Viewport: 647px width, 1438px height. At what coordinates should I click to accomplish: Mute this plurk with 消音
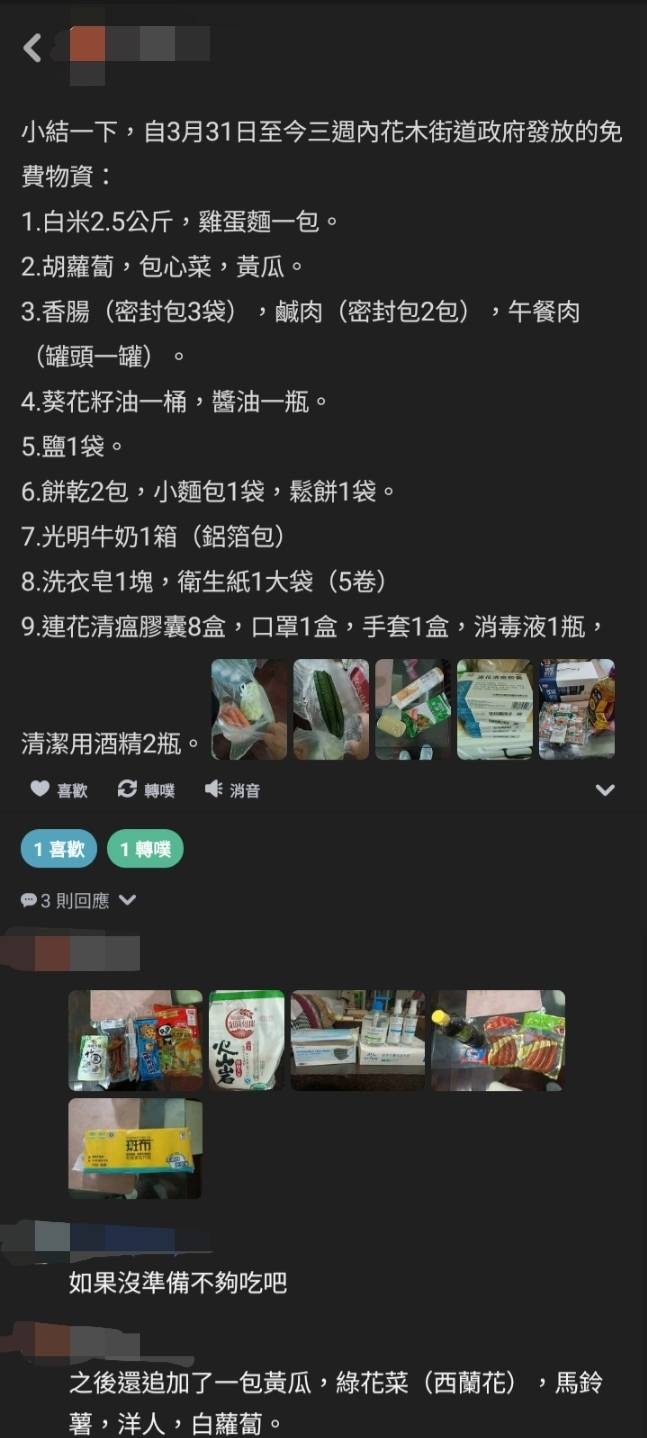coord(232,790)
